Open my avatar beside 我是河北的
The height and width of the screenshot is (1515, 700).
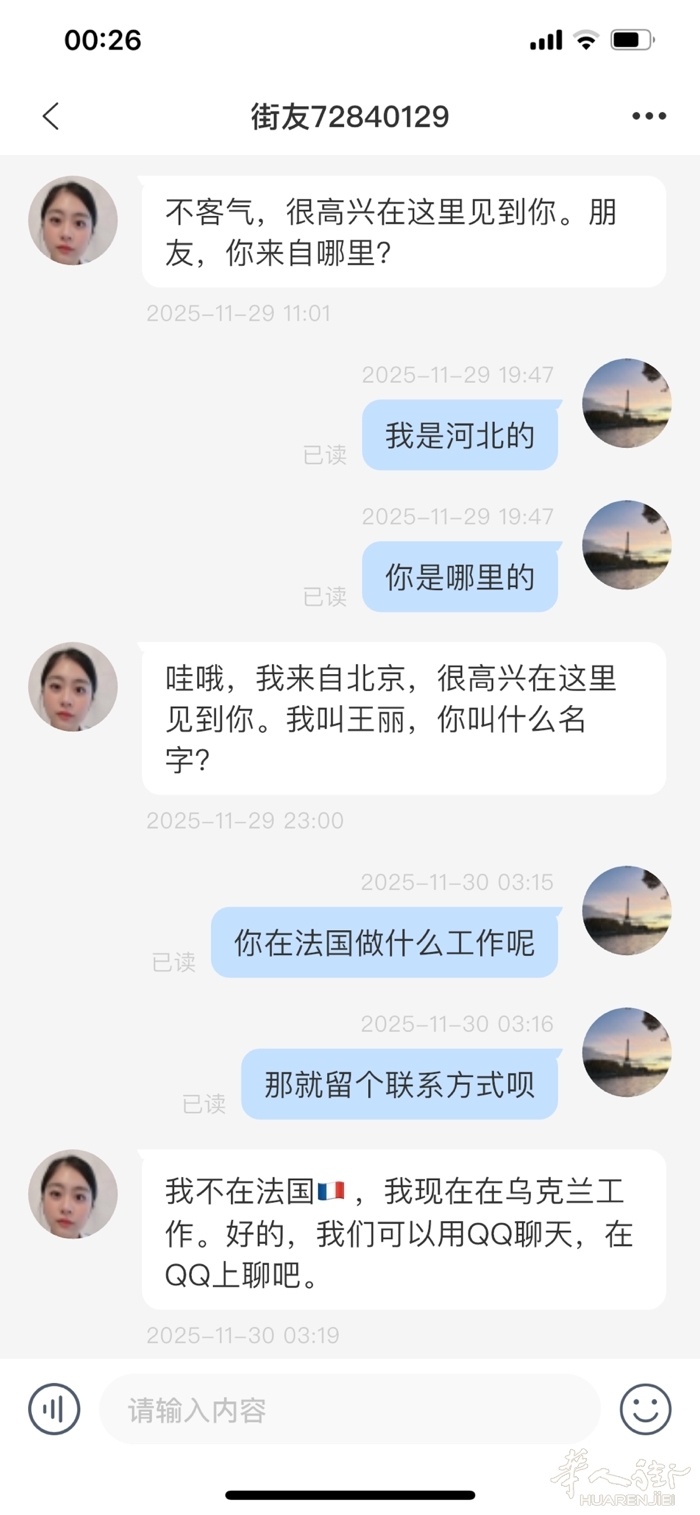[627, 402]
